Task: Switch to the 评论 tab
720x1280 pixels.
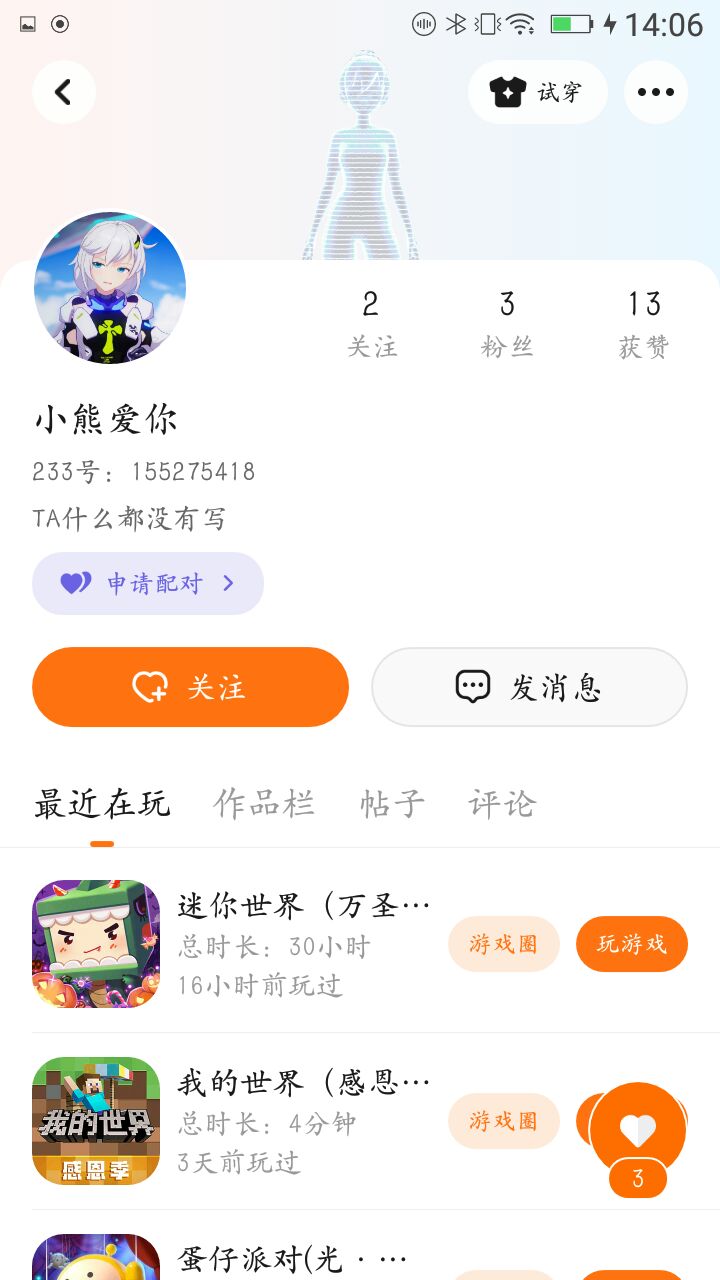Action: pos(502,803)
